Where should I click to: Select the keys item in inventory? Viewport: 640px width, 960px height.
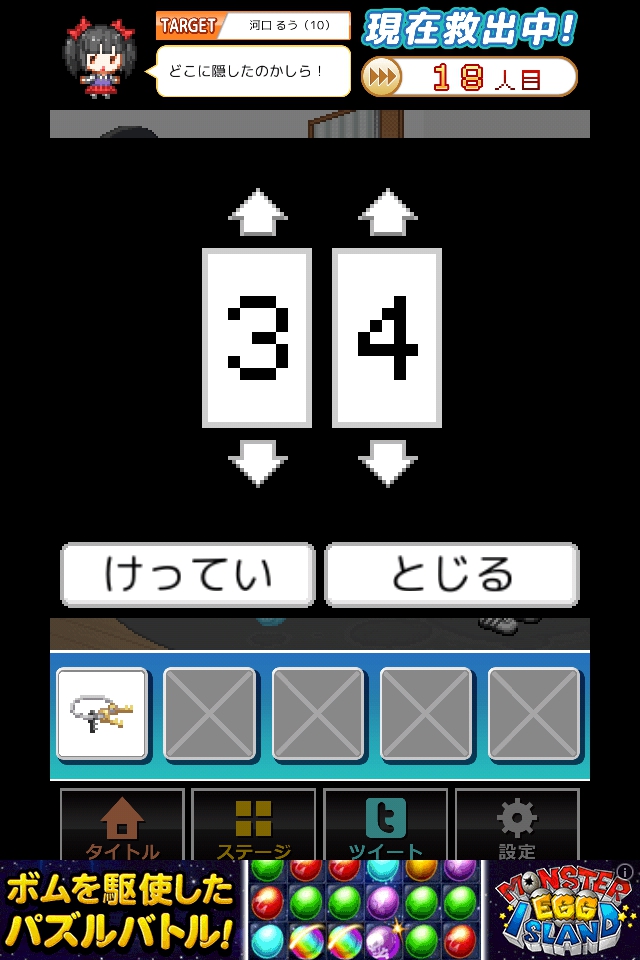[102, 713]
